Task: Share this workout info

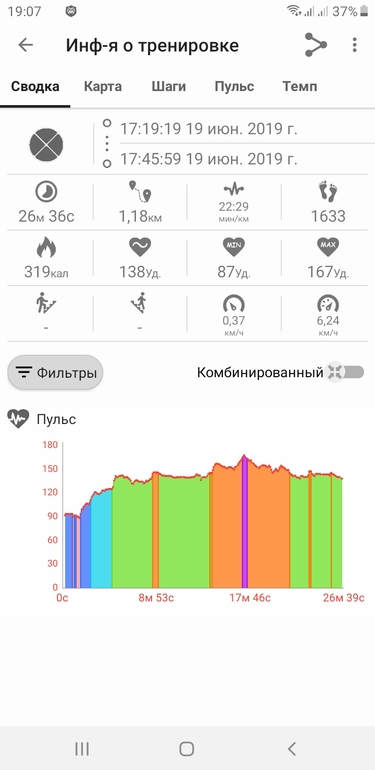Action: pos(316,45)
